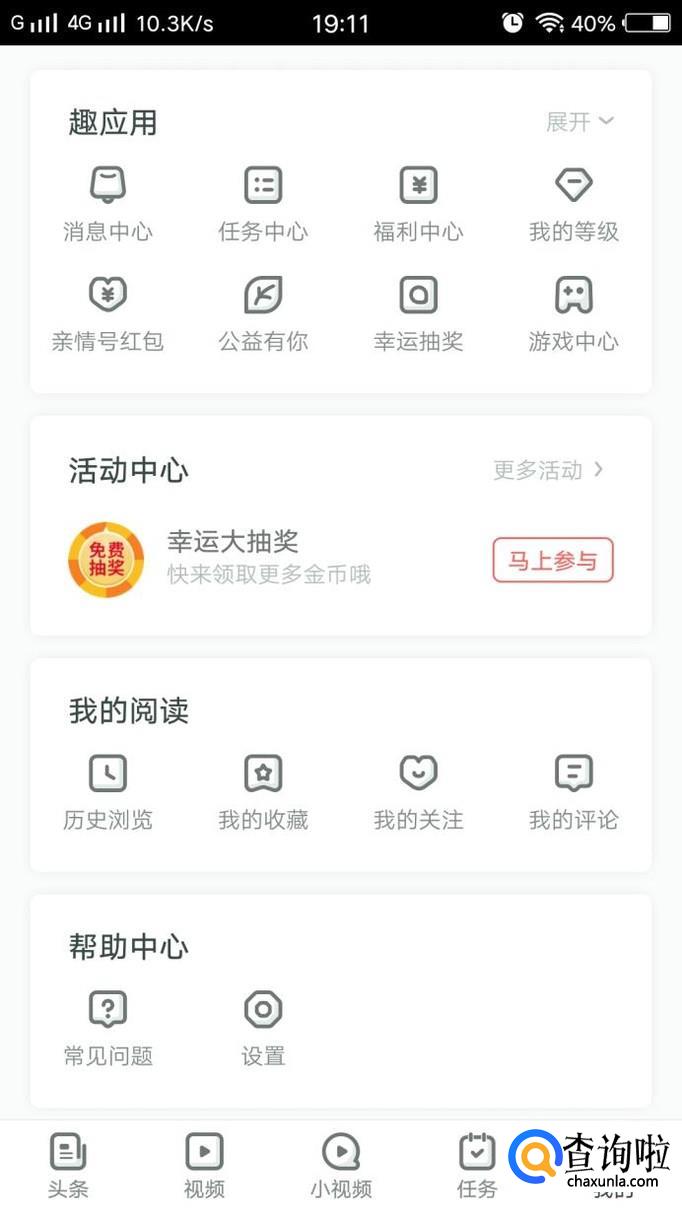682x1212 pixels.
Task: Open 设置 settings
Action: coord(263,1027)
